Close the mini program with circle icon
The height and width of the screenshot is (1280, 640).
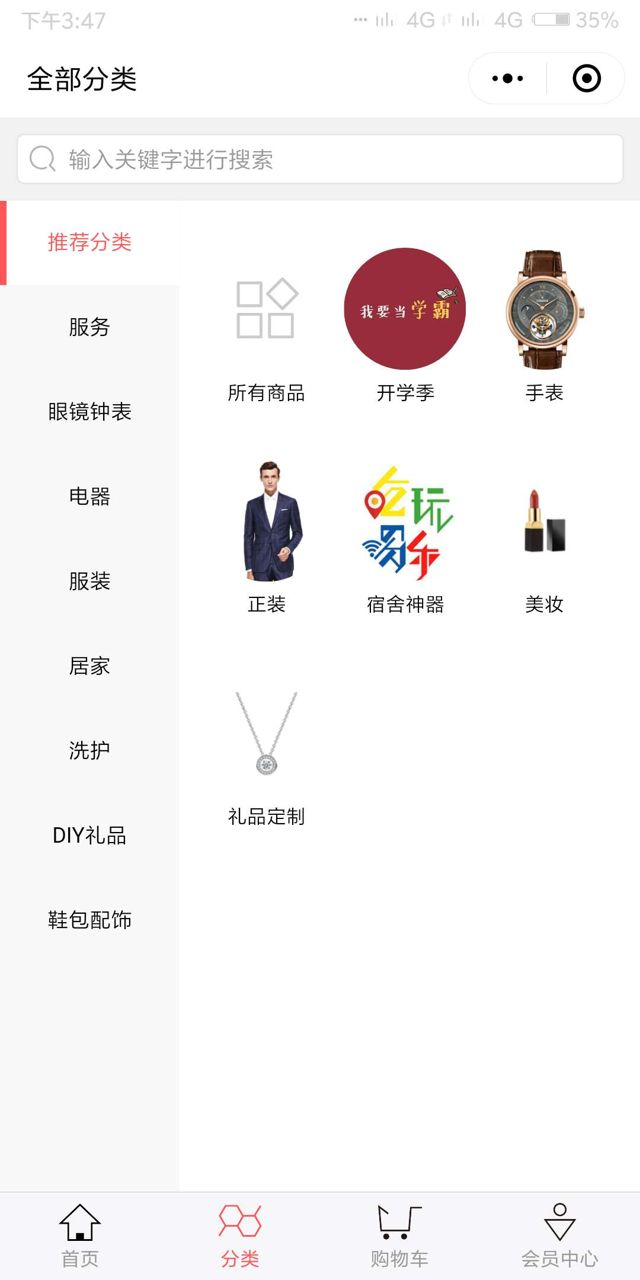586,79
